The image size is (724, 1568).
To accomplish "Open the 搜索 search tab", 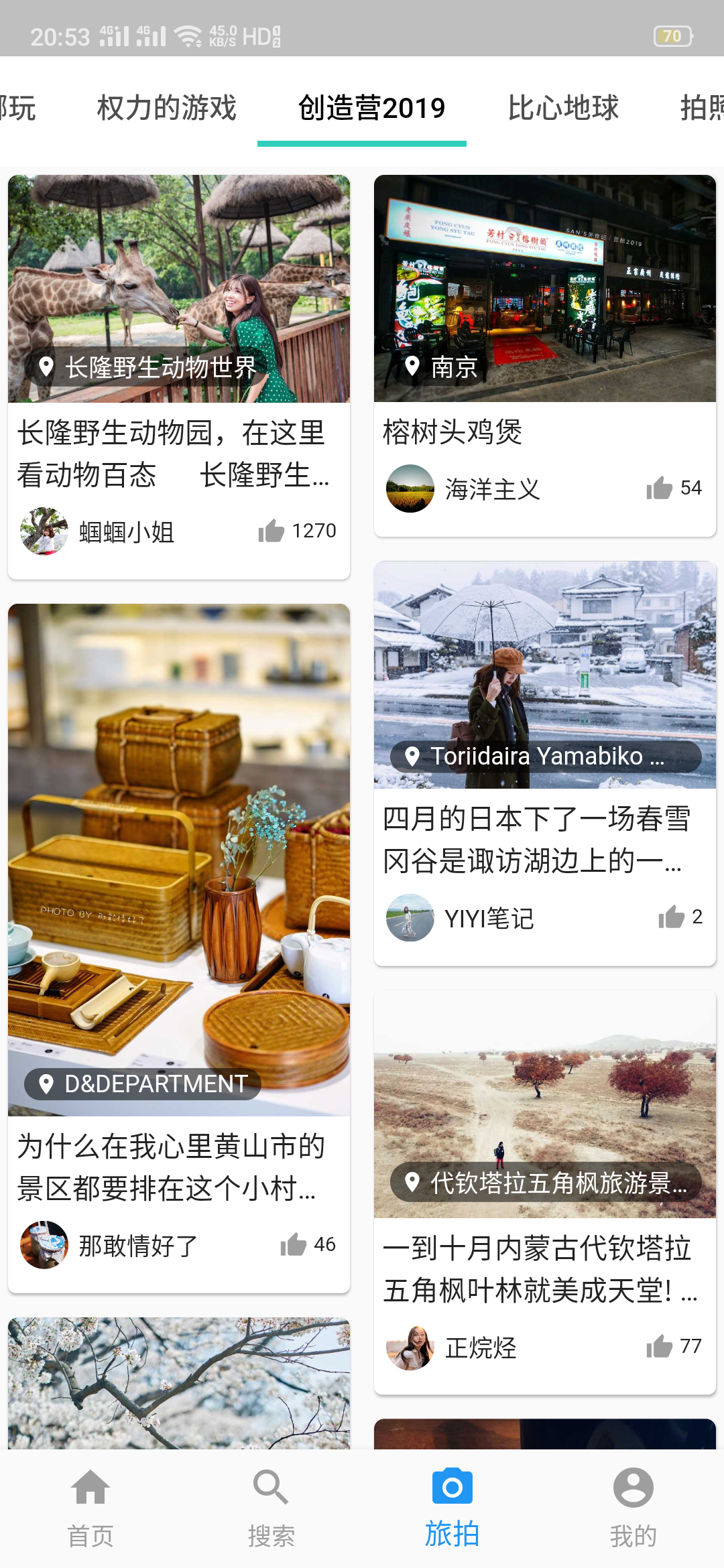I will [x=271, y=1508].
